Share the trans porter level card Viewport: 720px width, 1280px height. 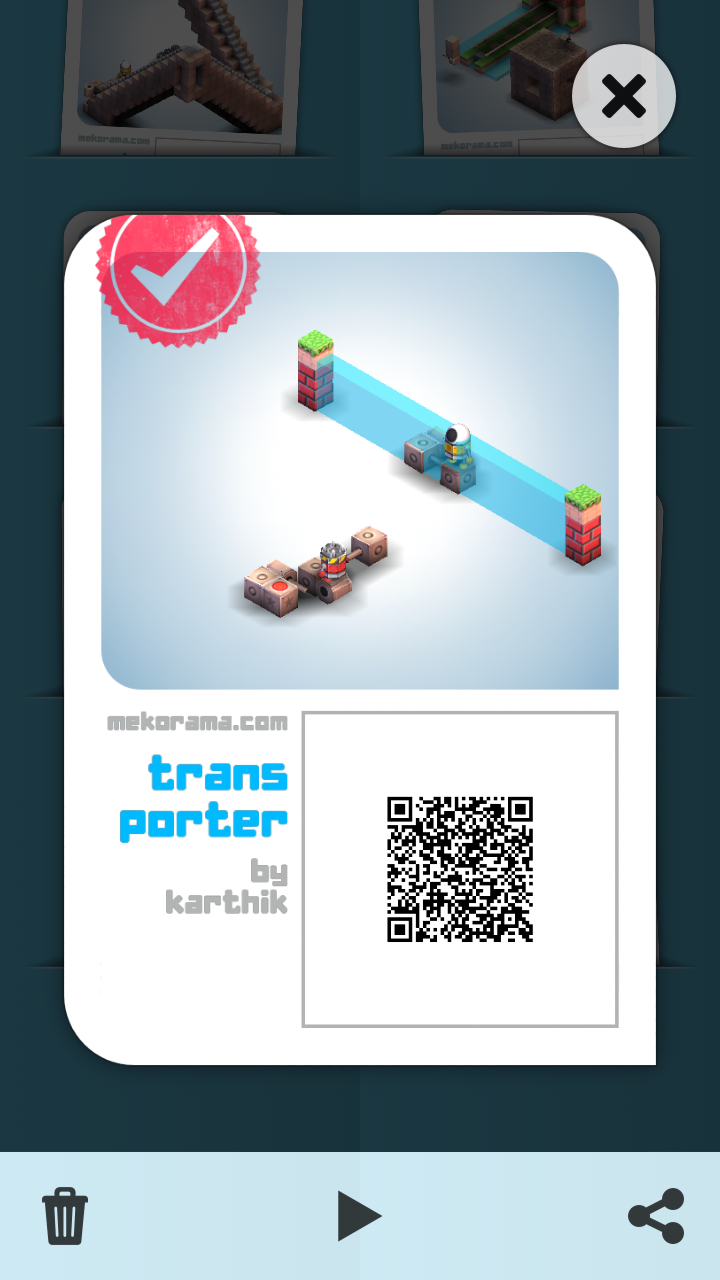656,1216
